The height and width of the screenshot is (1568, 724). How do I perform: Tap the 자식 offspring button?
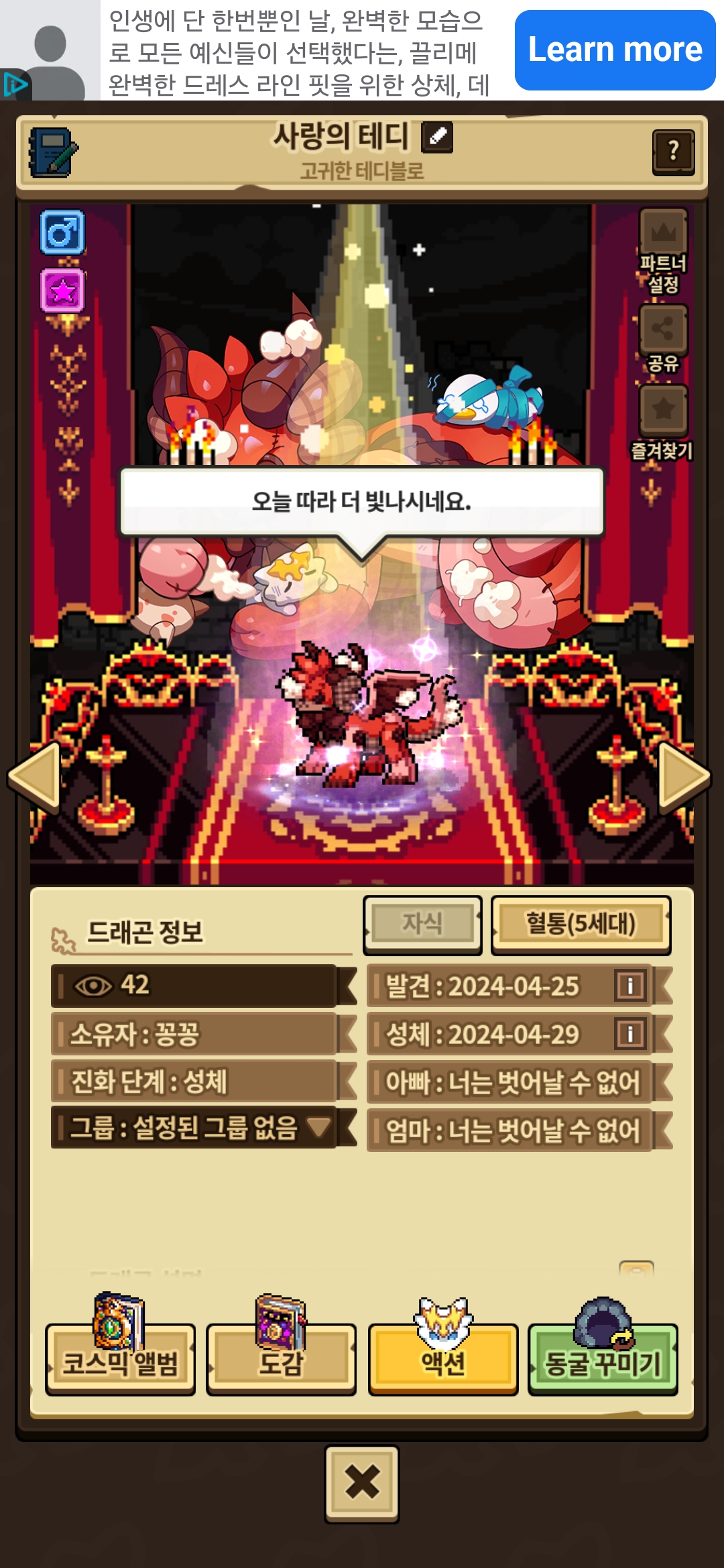pyautogui.click(x=422, y=925)
